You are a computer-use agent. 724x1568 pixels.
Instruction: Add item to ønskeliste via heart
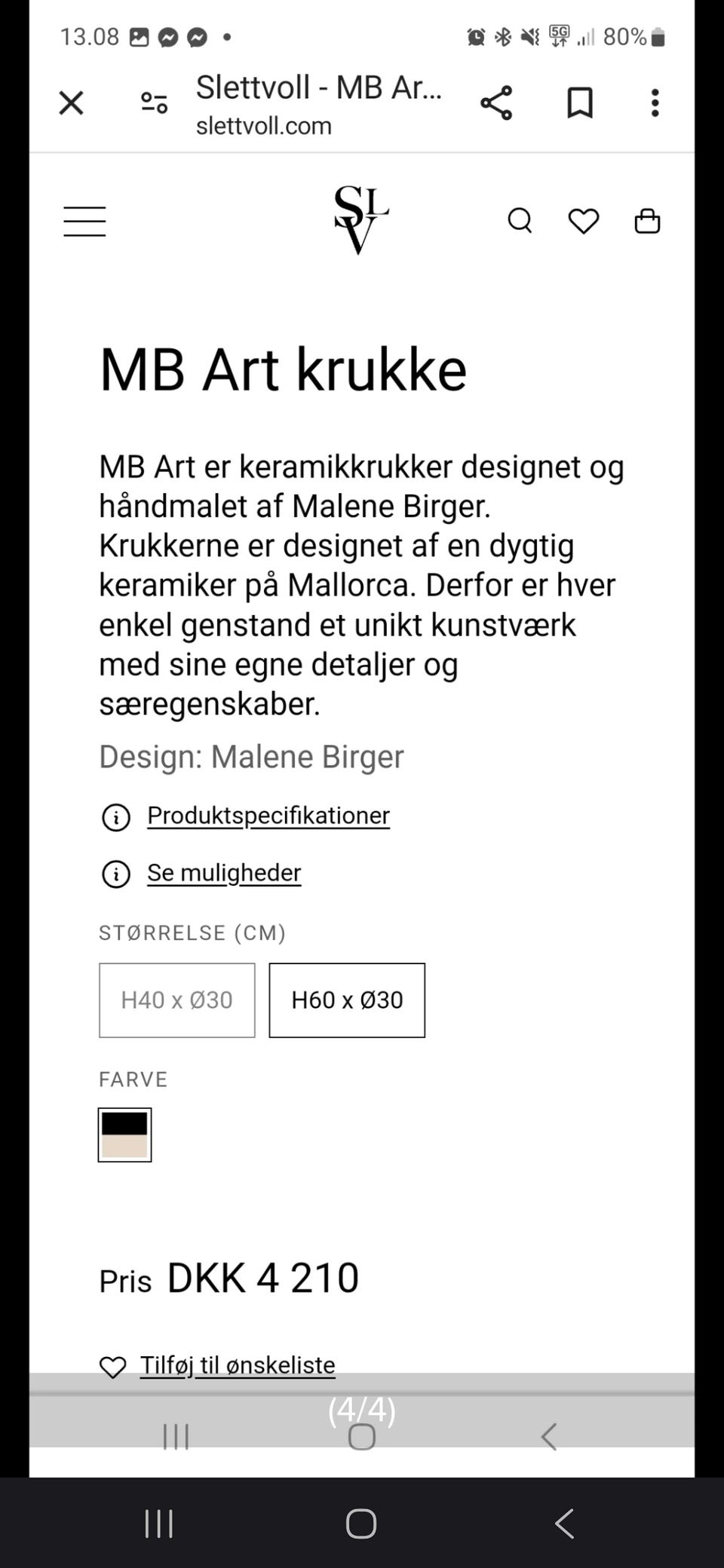point(115,1363)
